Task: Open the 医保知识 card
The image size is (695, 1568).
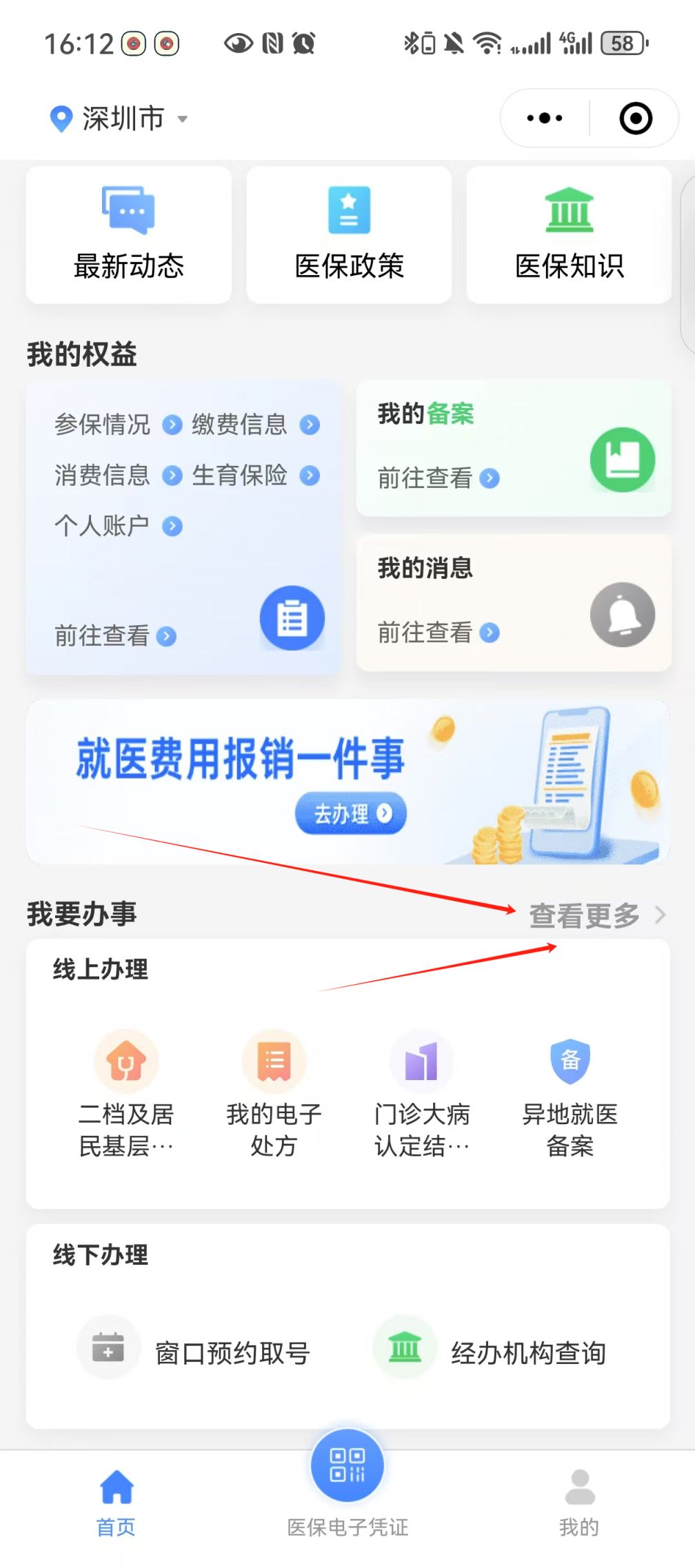Action: click(569, 234)
